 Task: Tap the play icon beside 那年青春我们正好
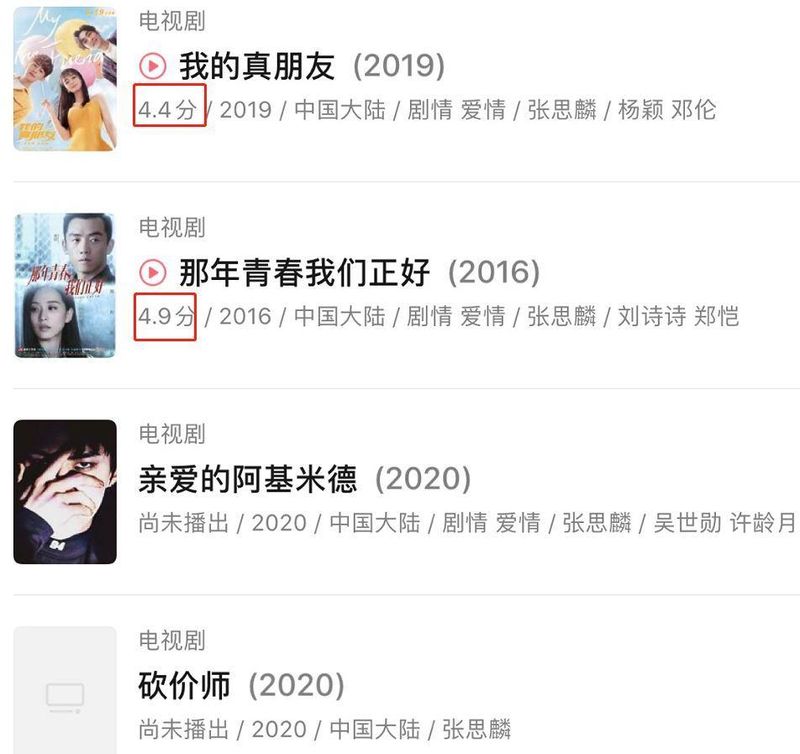coord(152,272)
